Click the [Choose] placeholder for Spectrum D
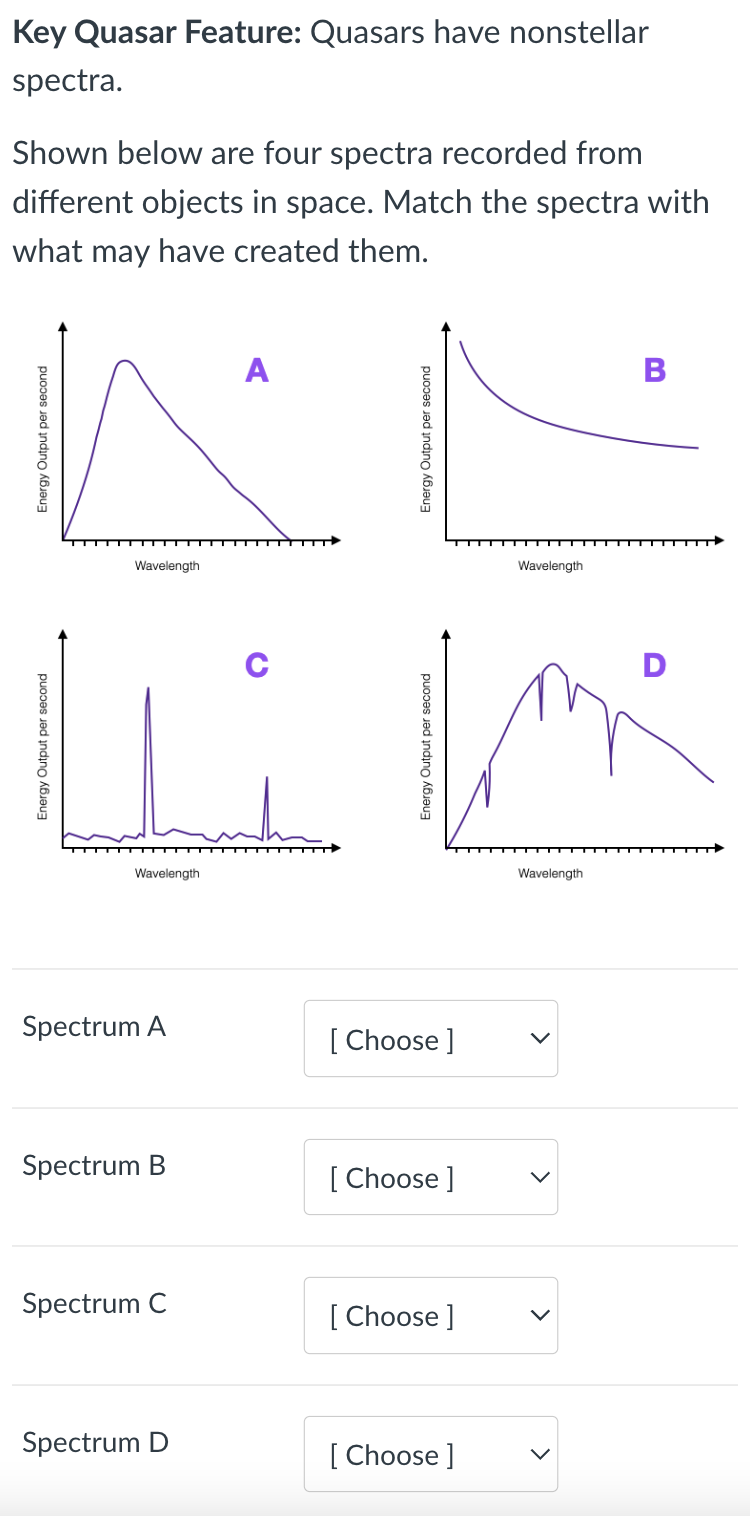The height and width of the screenshot is (1516, 750). (x=390, y=1455)
